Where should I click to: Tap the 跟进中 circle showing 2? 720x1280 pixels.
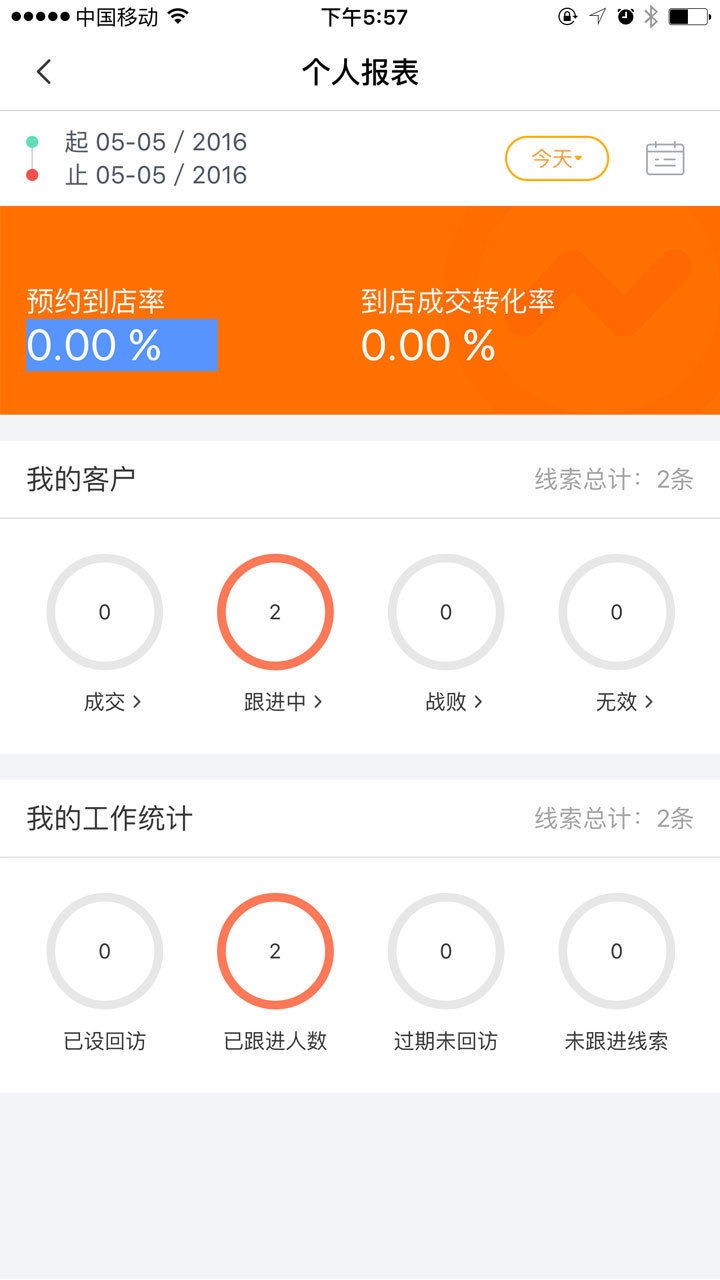pyautogui.click(x=275, y=612)
